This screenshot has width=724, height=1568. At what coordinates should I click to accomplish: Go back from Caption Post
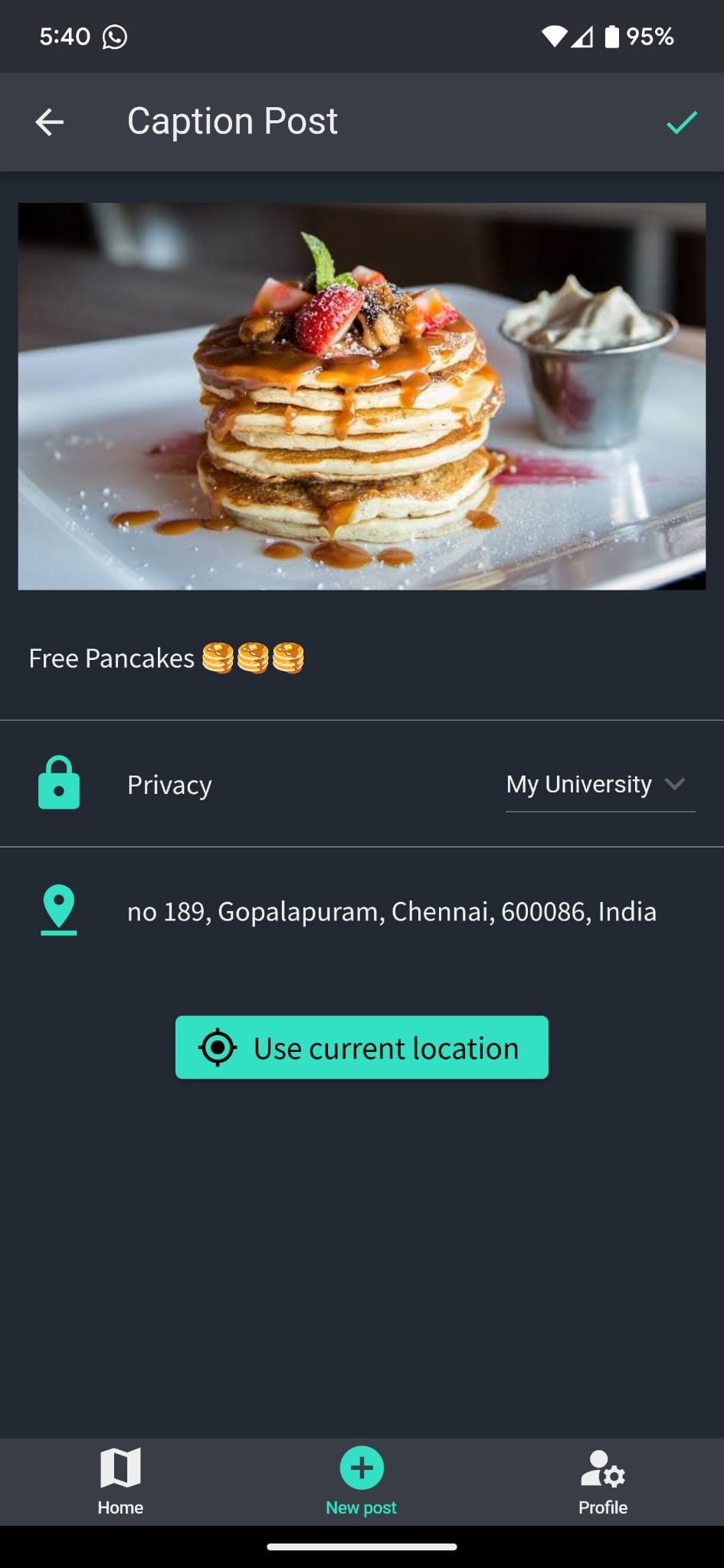coord(50,122)
